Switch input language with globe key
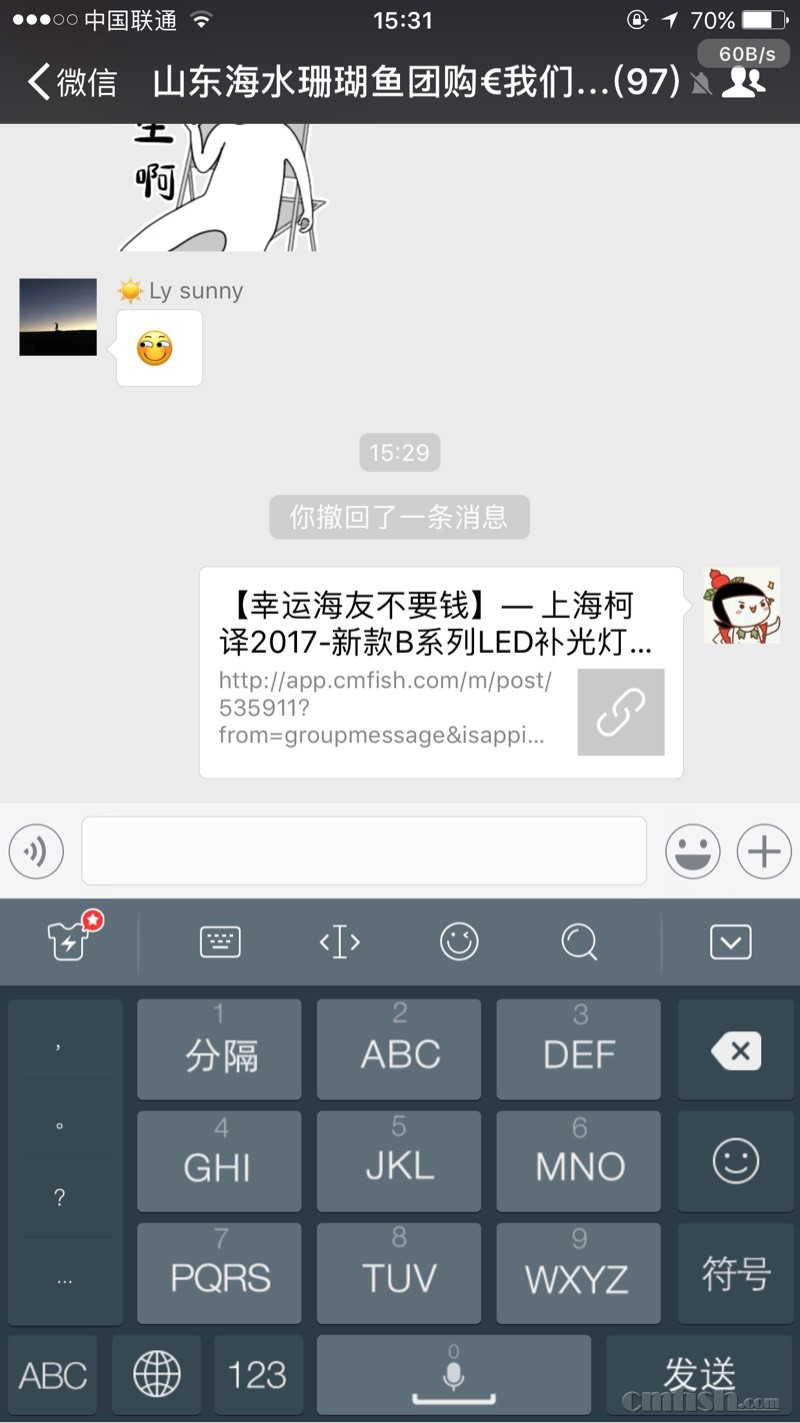 156,1374
